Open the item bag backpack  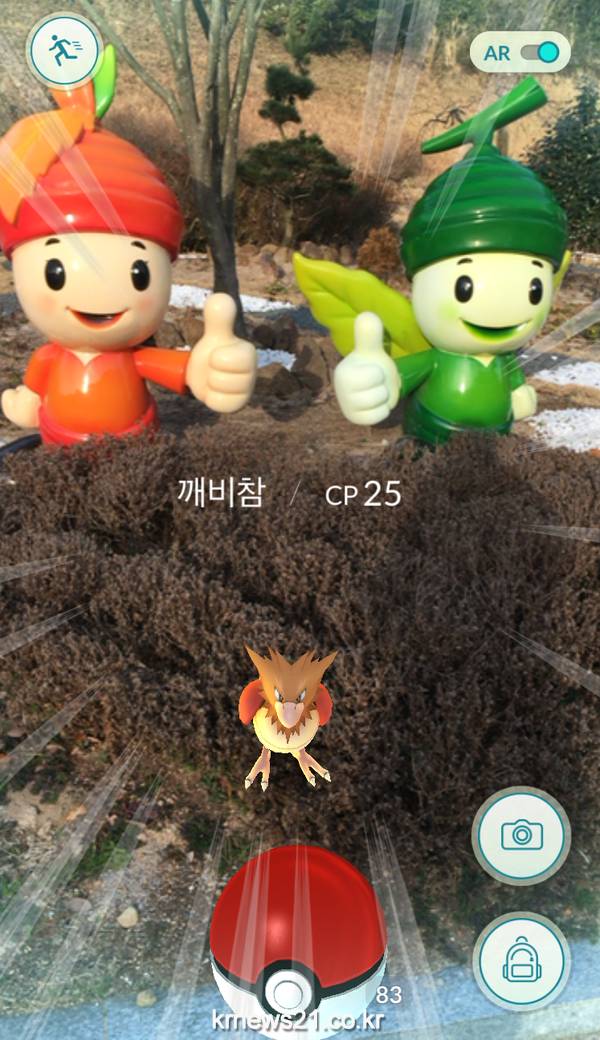click(x=521, y=961)
